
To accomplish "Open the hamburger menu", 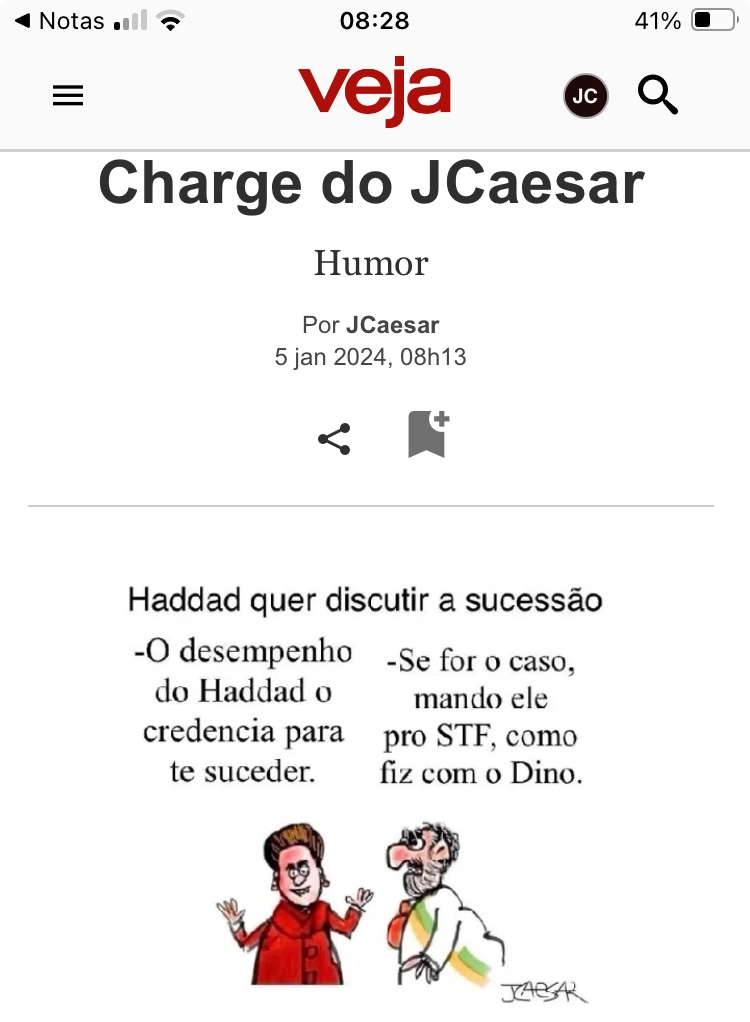I will pyautogui.click(x=68, y=96).
